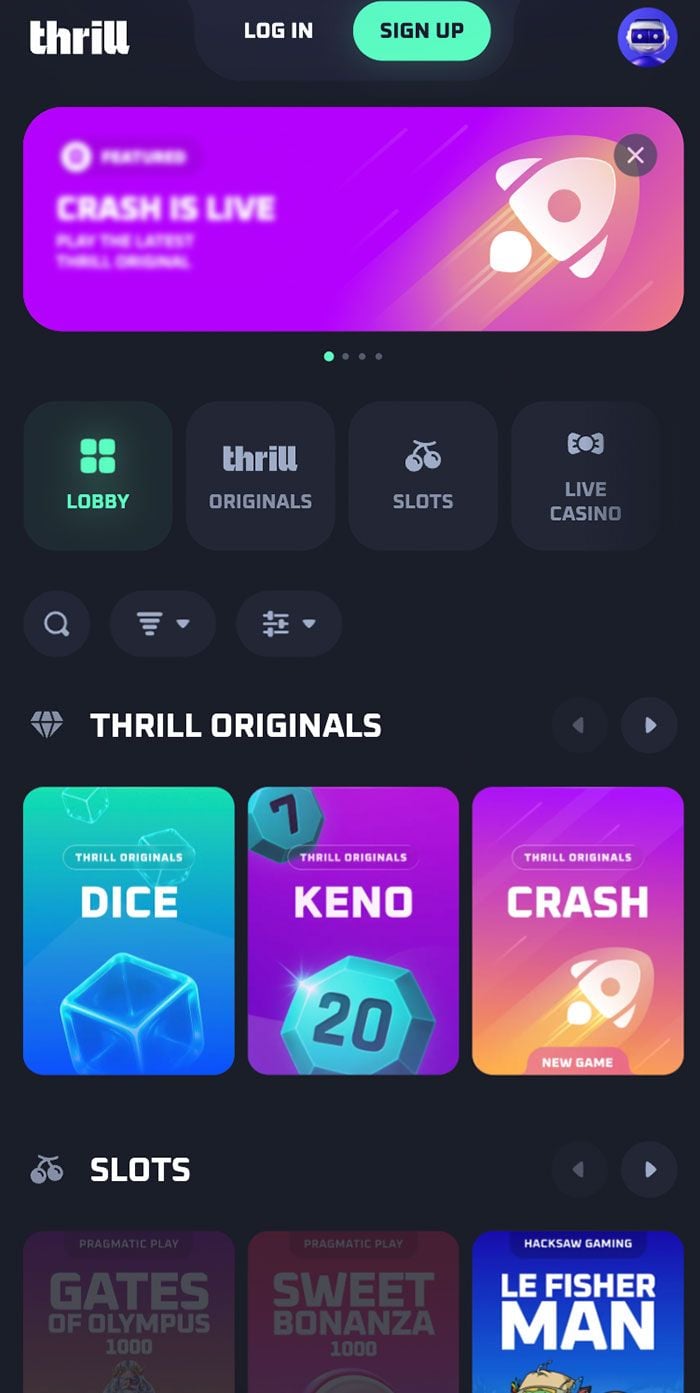Open the Keno game card

point(353,930)
